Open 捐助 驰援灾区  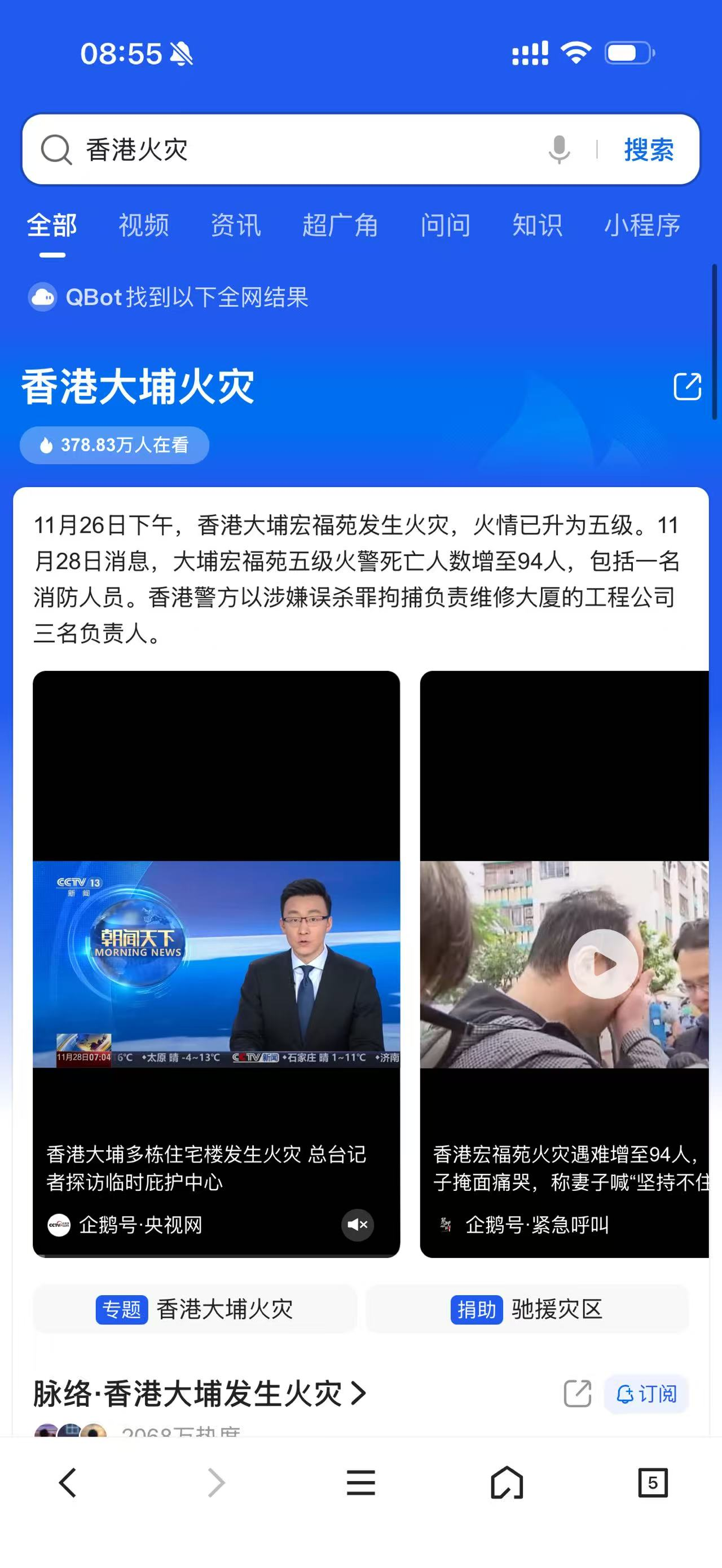pos(527,1309)
